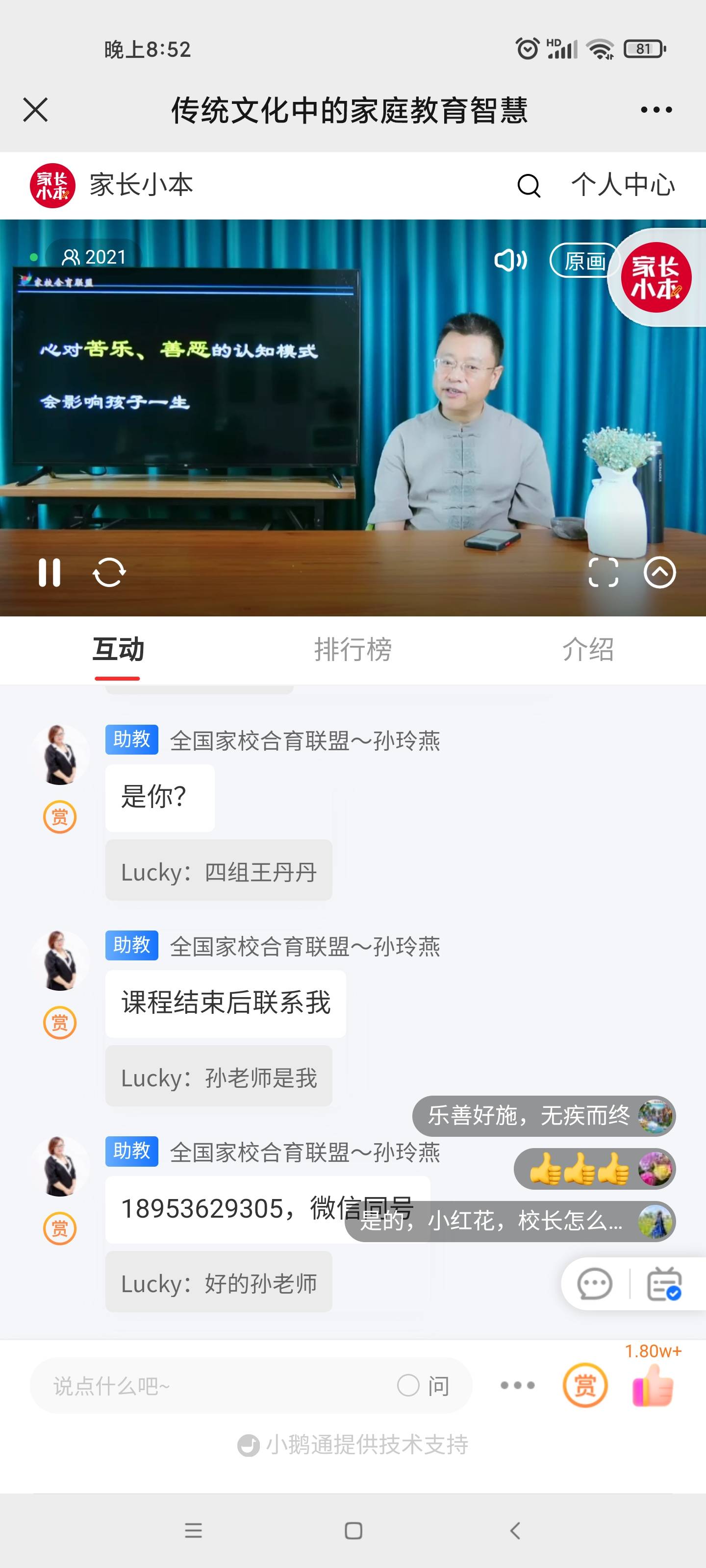
Task: Open 个人中心 personal center
Action: pos(623,186)
